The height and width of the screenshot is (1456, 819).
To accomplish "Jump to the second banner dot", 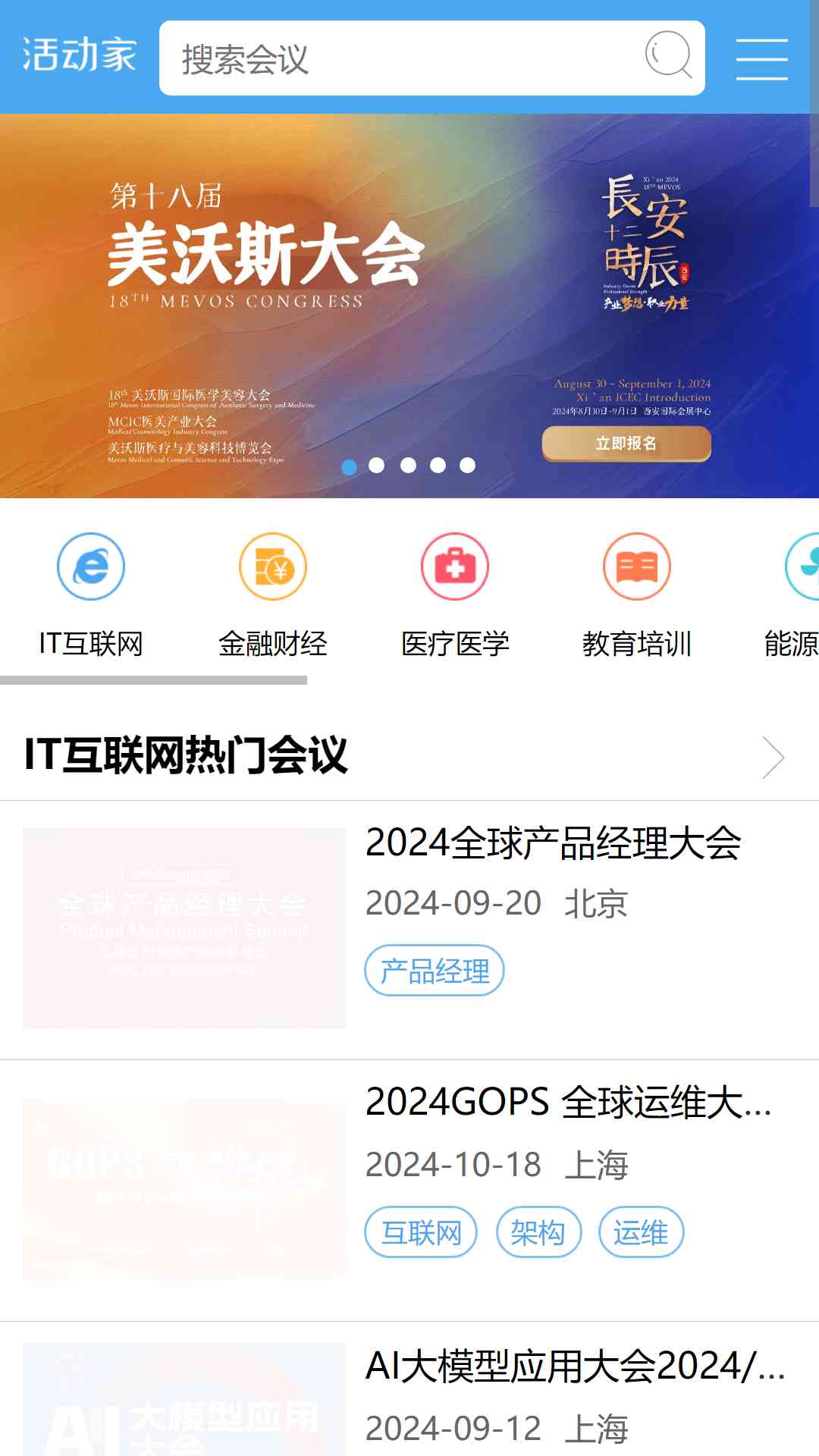I will [376, 465].
